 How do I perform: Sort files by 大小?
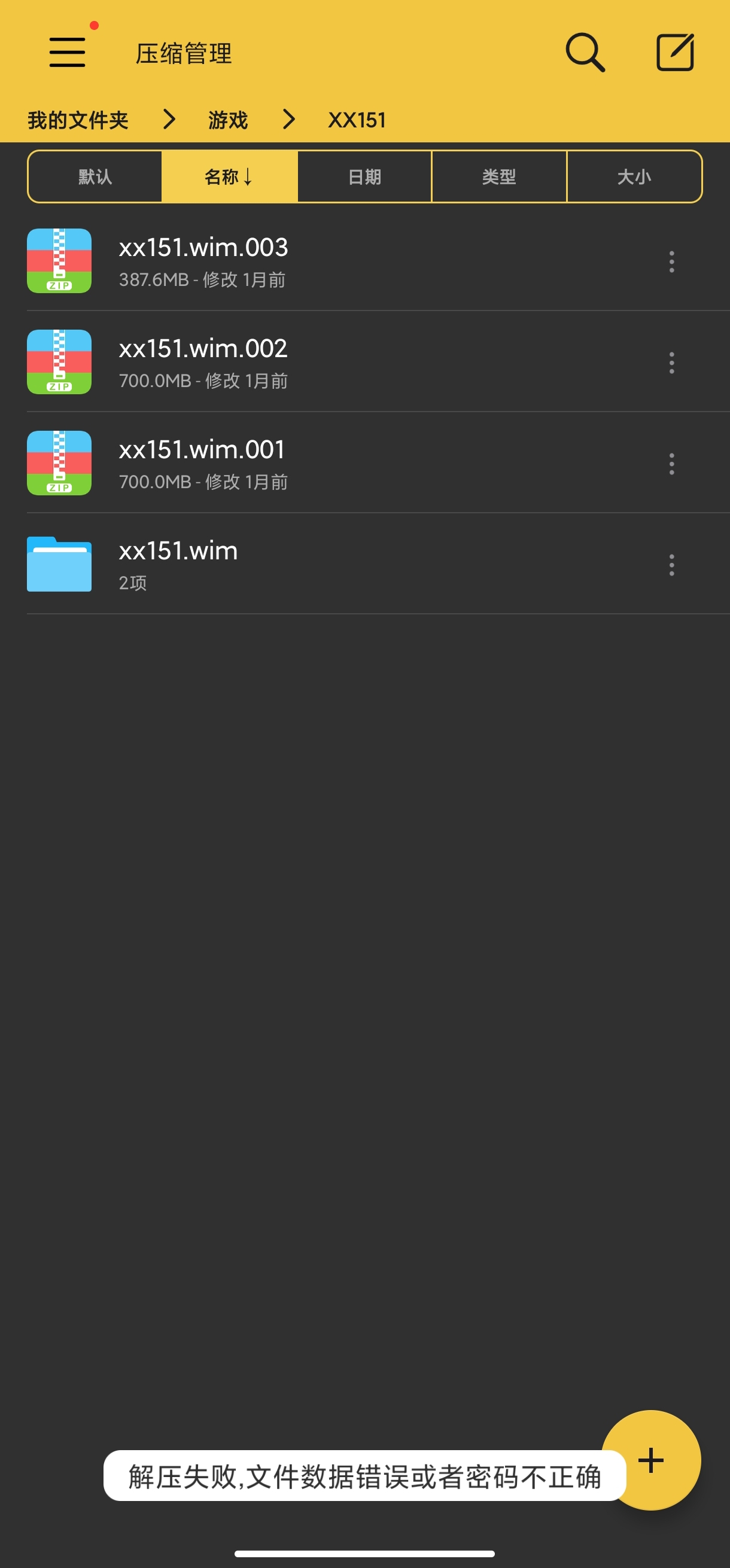pyautogui.click(x=634, y=176)
